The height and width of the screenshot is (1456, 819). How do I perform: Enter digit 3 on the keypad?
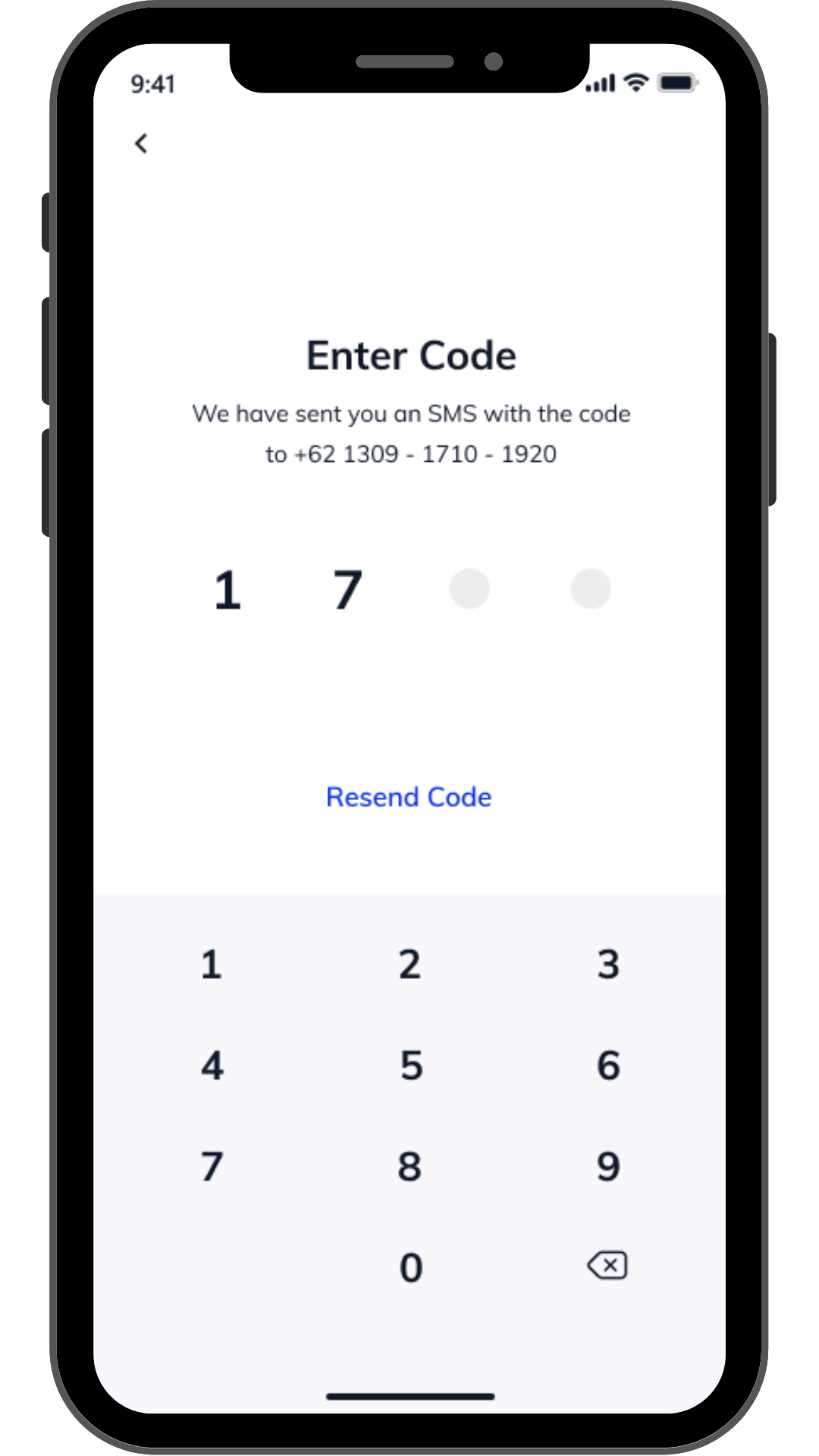point(608,965)
